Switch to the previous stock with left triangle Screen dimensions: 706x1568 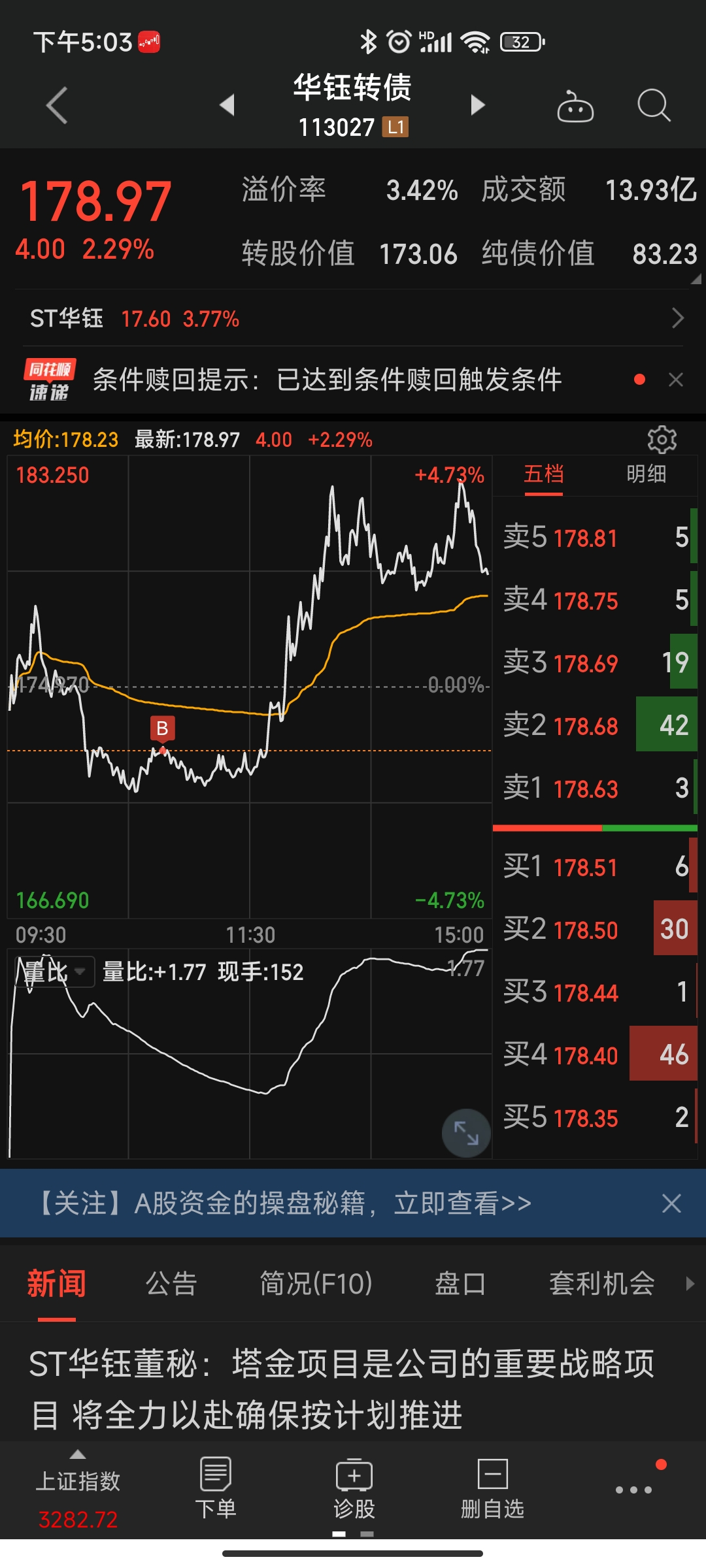(227, 105)
